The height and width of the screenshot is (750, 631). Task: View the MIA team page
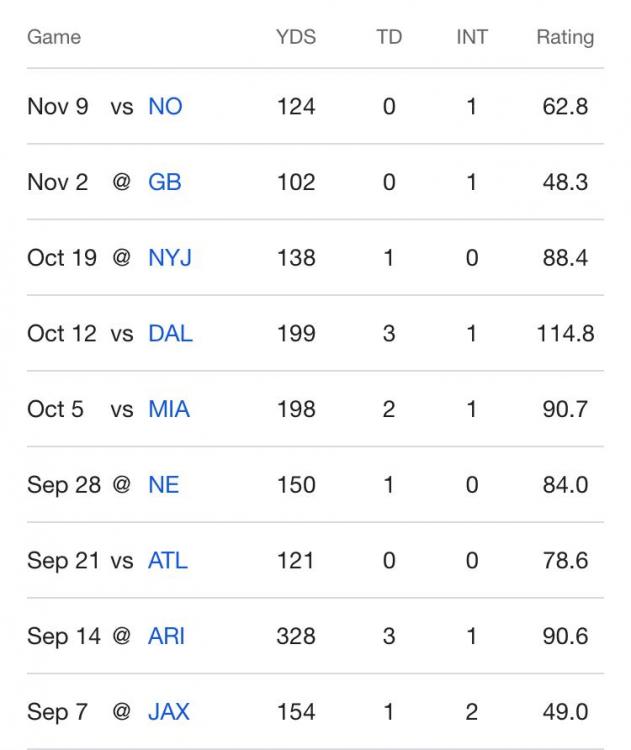tap(168, 409)
